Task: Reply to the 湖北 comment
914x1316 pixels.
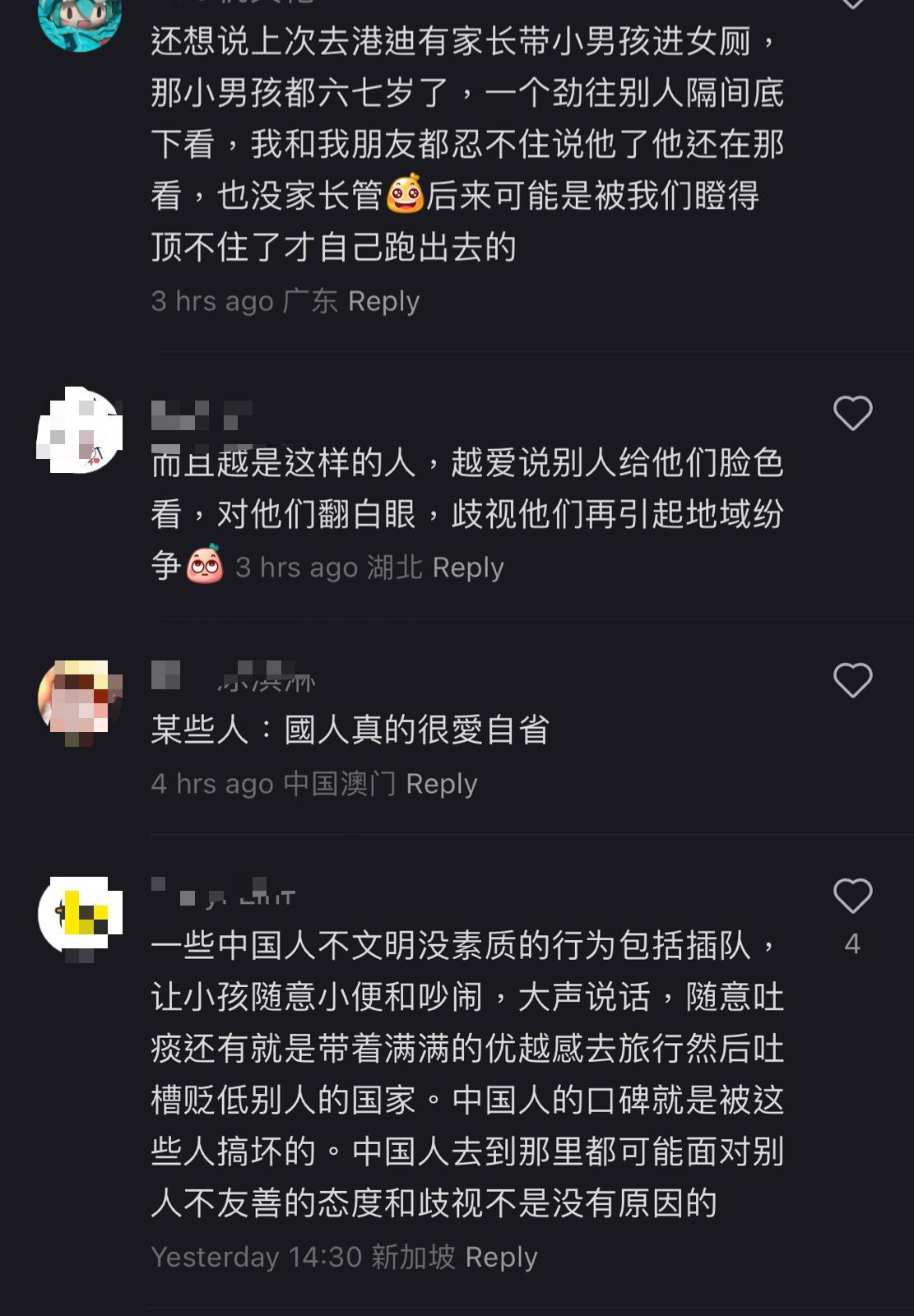Action: (467, 568)
